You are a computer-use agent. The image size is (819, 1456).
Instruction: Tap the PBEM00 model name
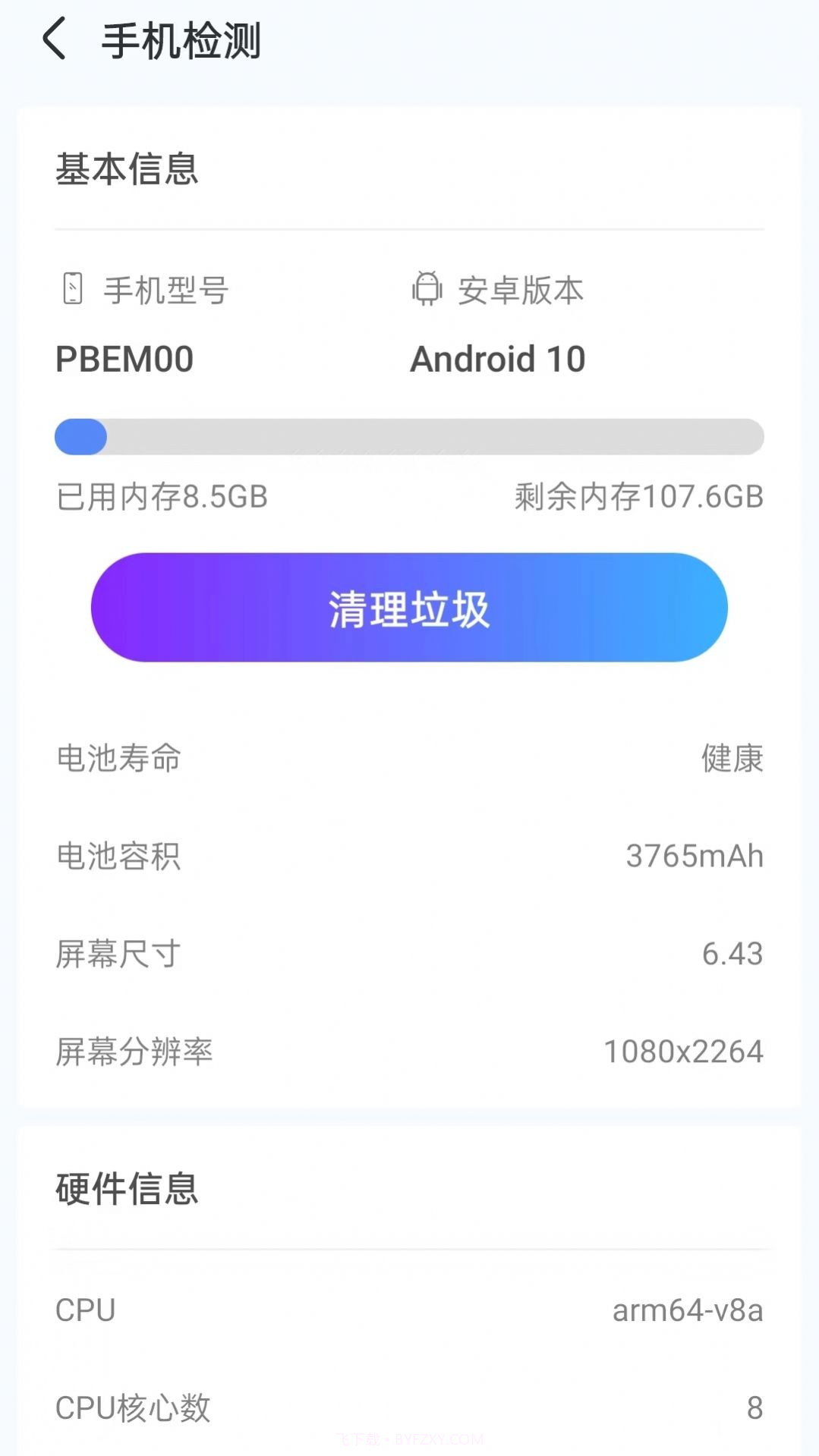tap(125, 360)
